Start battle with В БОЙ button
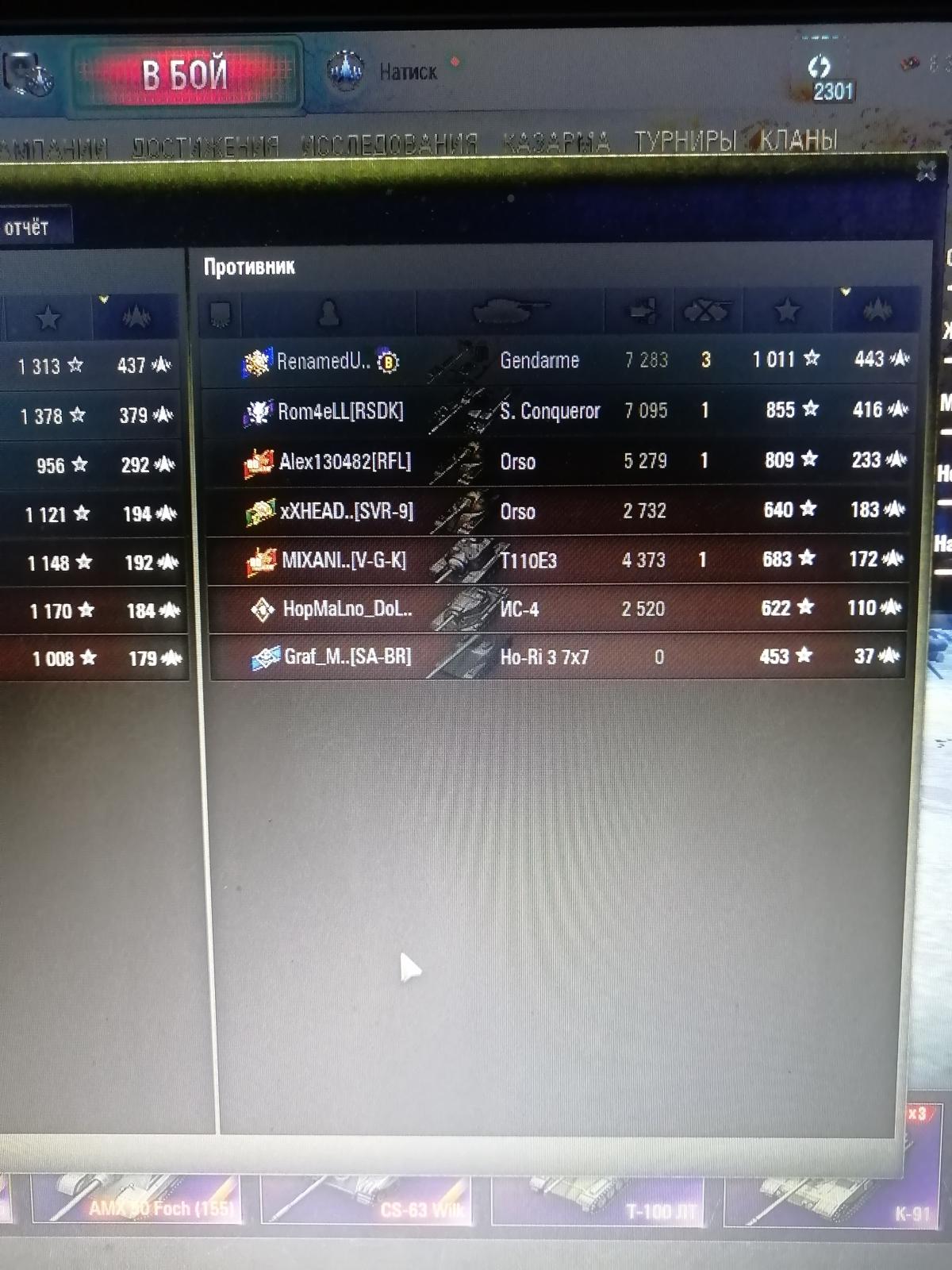Screen dimensions: 952x1270 (x=185, y=75)
